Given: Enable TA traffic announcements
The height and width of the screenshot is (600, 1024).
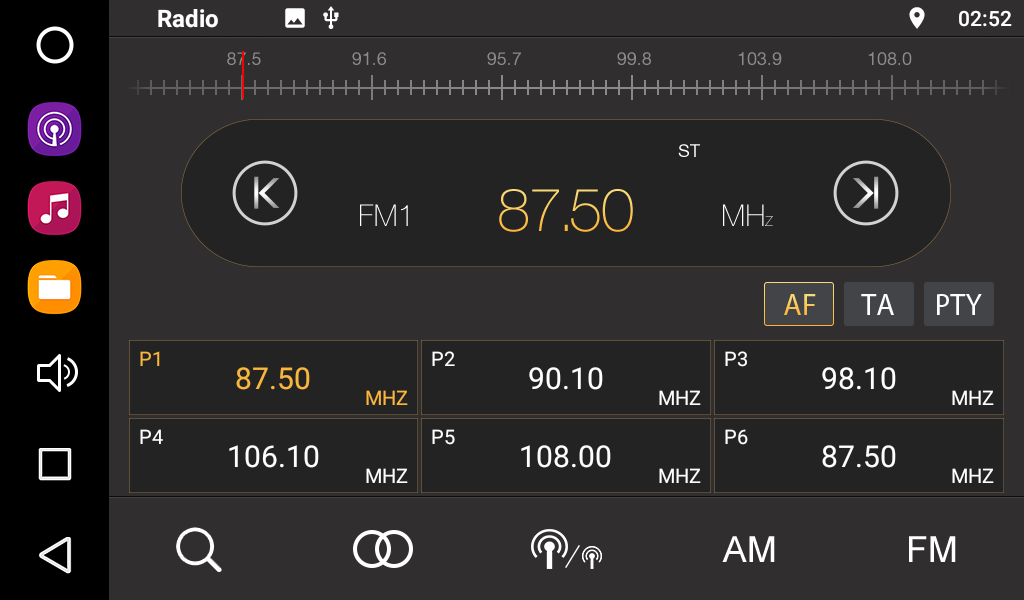Looking at the screenshot, I should click(878, 304).
